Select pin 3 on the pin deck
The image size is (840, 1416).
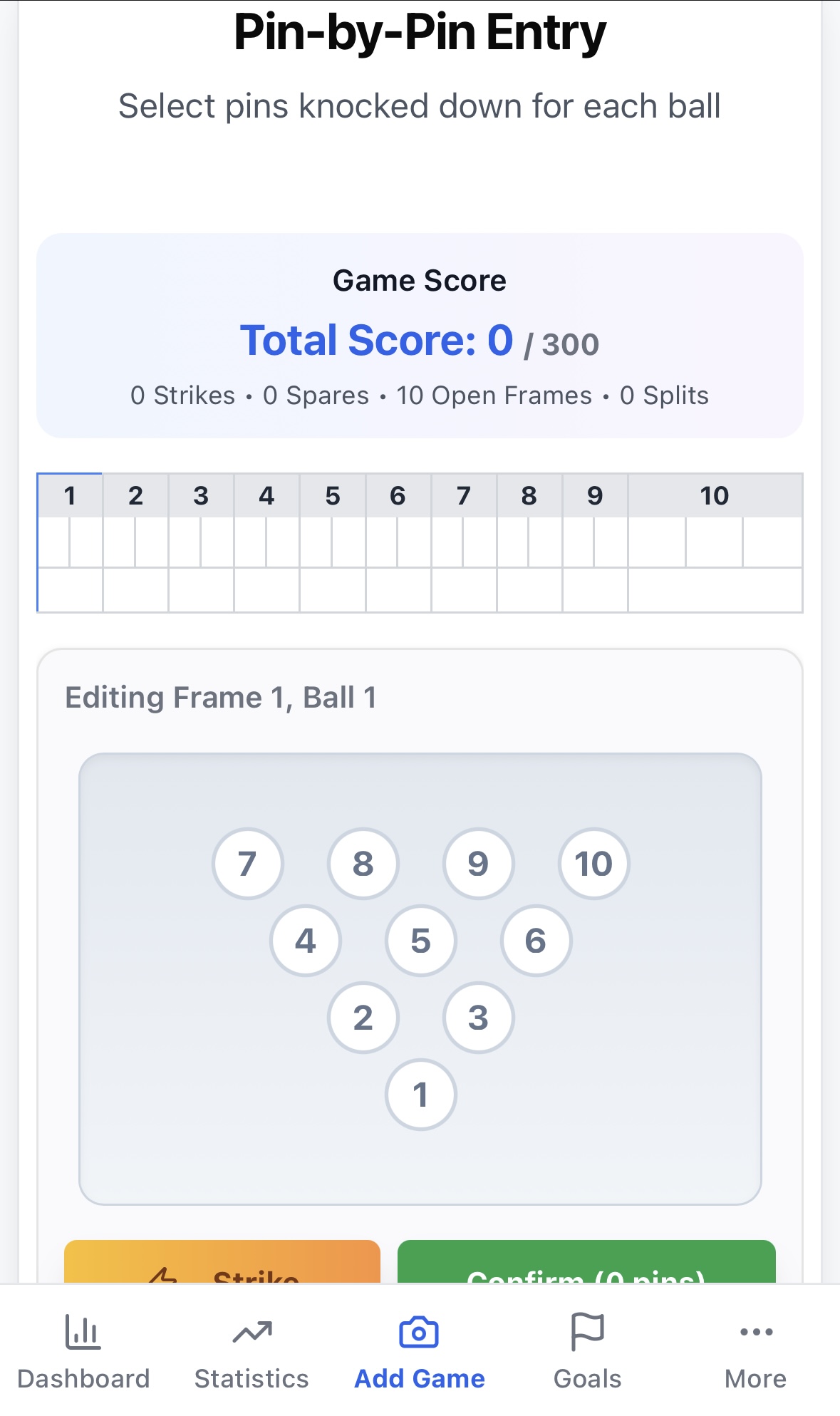point(477,1018)
